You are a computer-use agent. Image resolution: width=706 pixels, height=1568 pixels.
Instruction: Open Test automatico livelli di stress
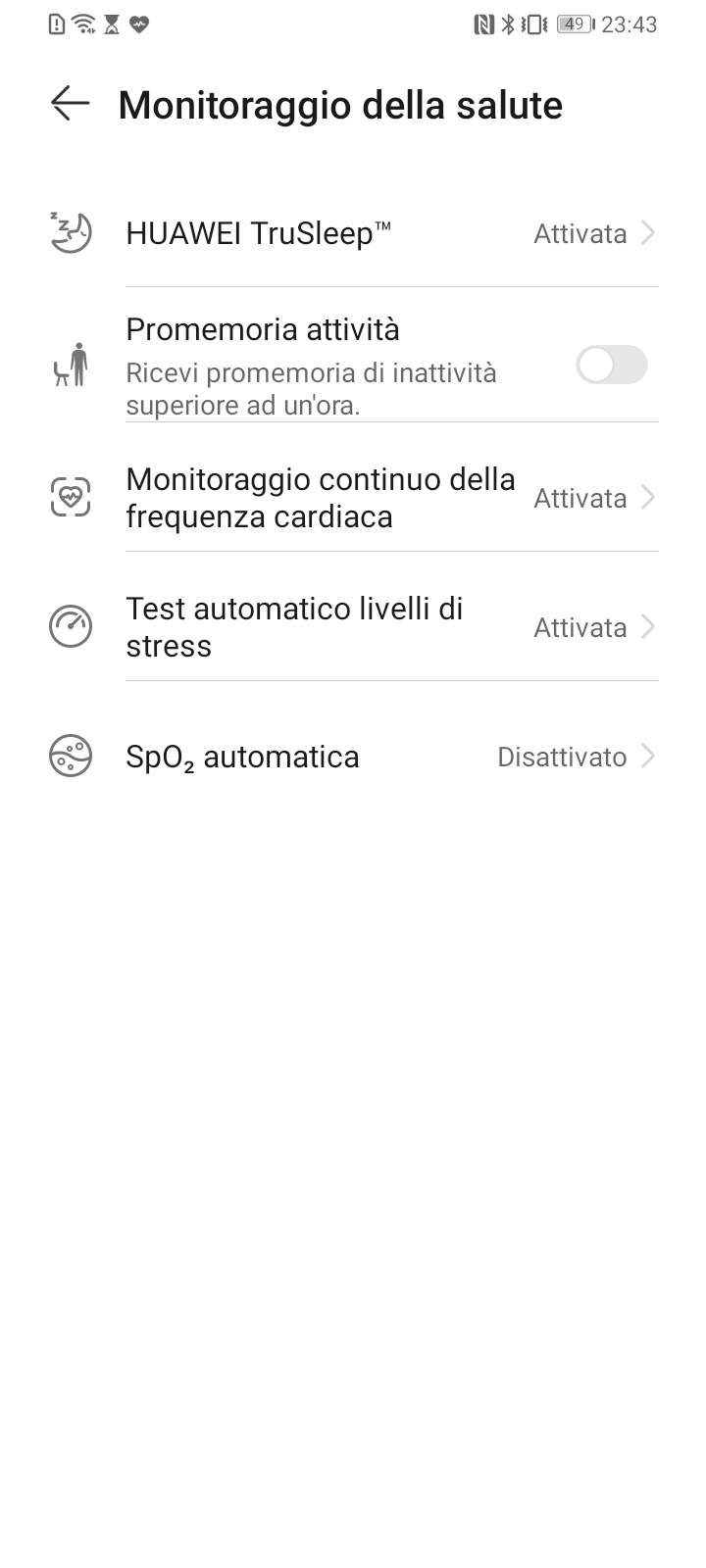coord(353,627)
